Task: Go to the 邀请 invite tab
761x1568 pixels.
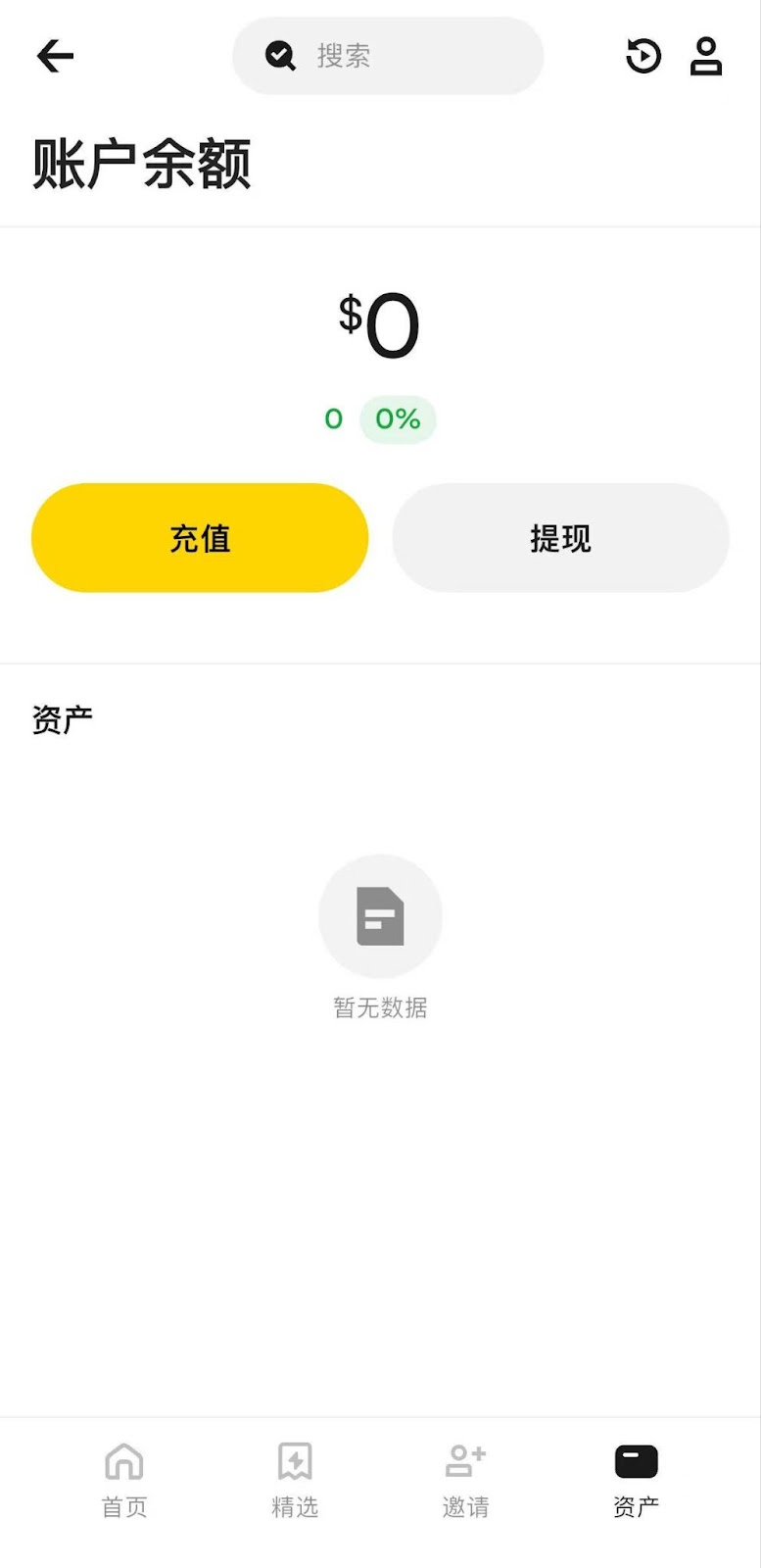Action: point(465,1480)
